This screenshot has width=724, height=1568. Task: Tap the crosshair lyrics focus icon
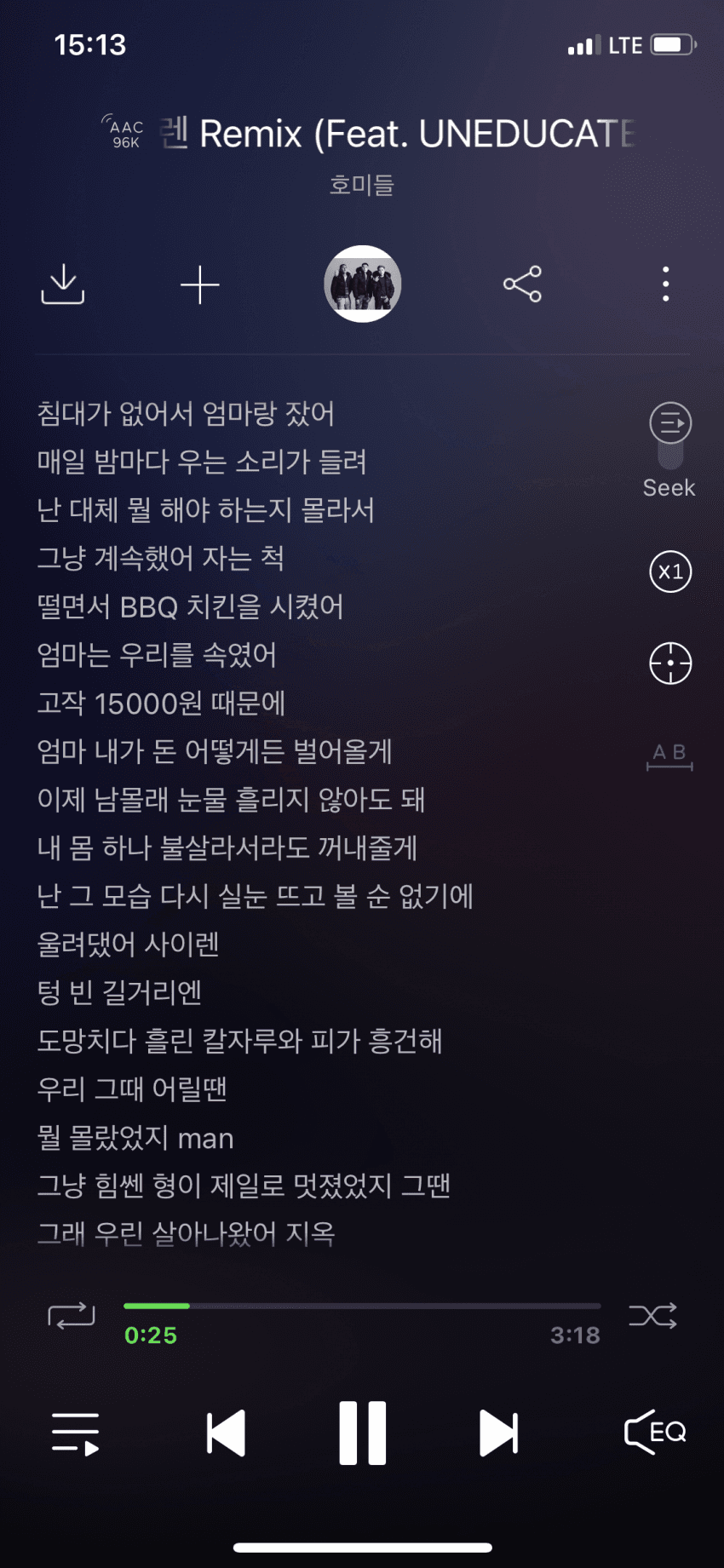(x=670, y=663)
